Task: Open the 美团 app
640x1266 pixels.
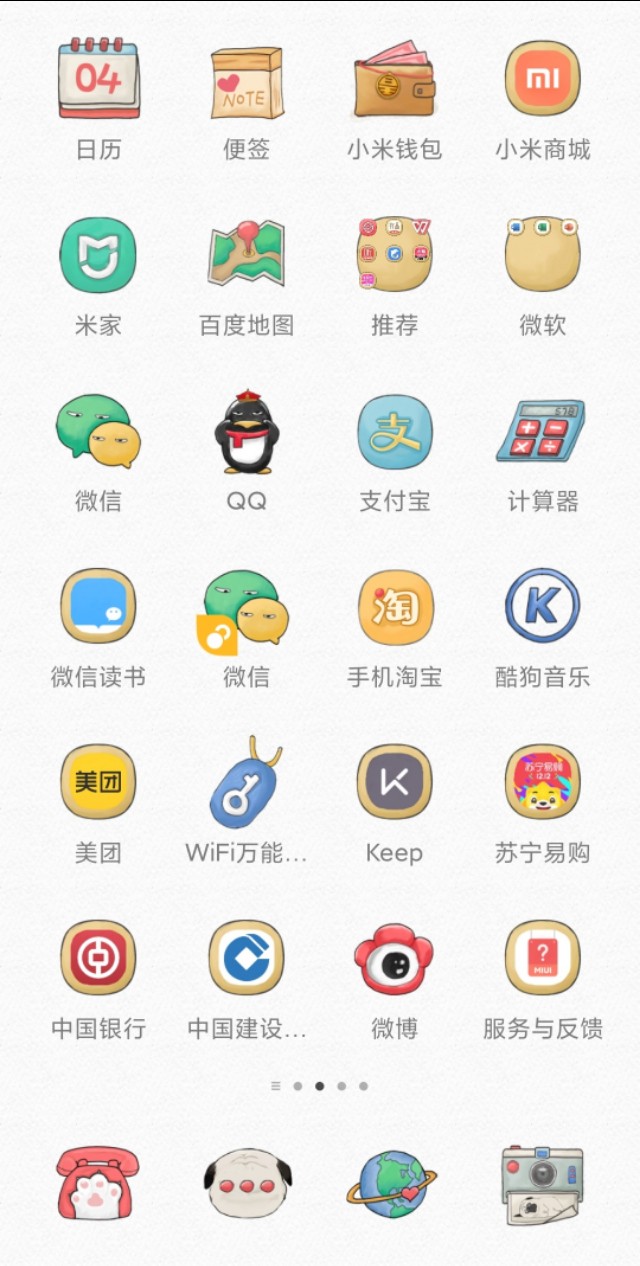Action: 98,783
